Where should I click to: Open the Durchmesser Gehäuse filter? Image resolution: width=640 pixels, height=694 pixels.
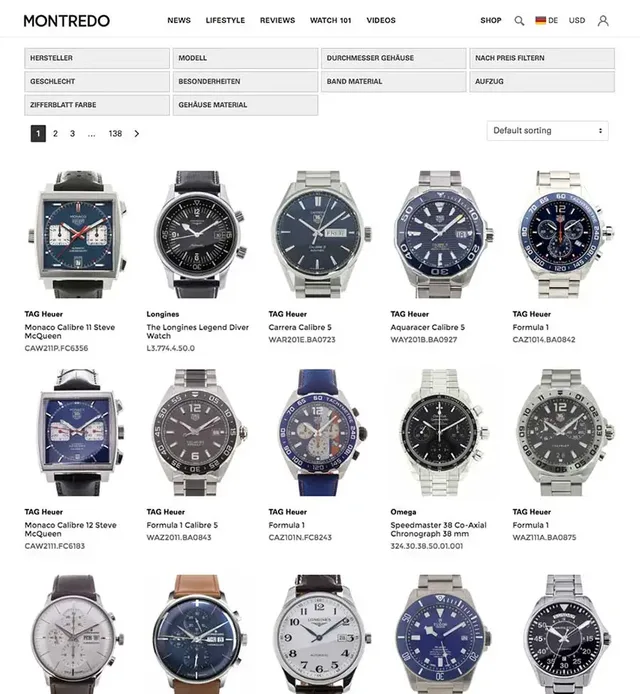click(393, 58)
